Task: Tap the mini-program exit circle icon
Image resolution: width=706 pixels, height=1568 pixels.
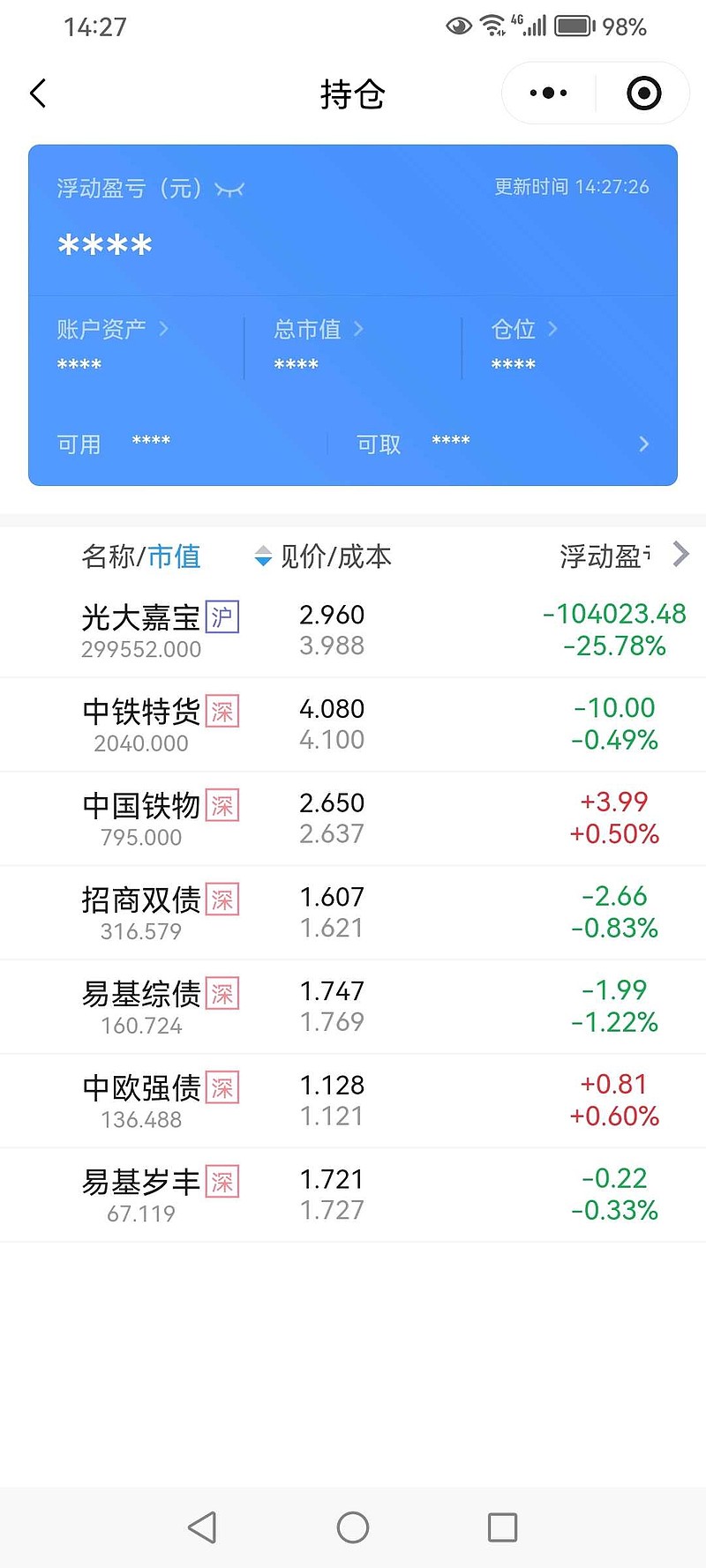Action: tap(643, 92)
